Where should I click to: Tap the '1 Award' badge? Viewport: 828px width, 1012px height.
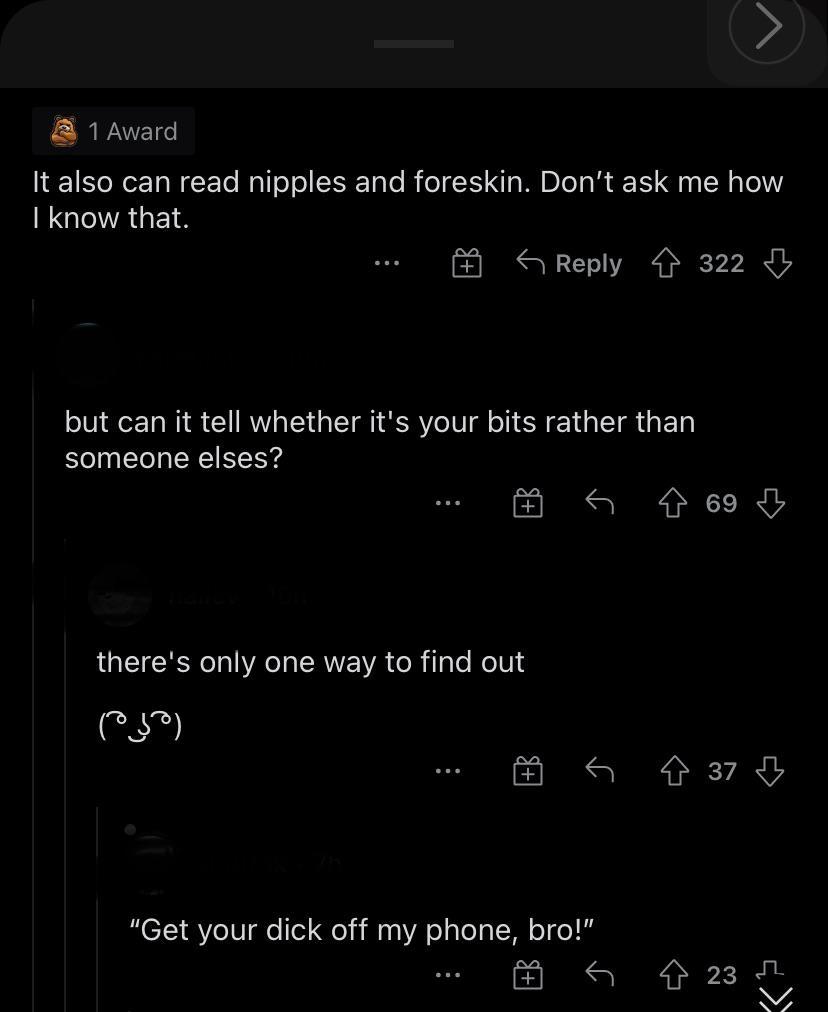pyautogui.click(x=113, y=131)
